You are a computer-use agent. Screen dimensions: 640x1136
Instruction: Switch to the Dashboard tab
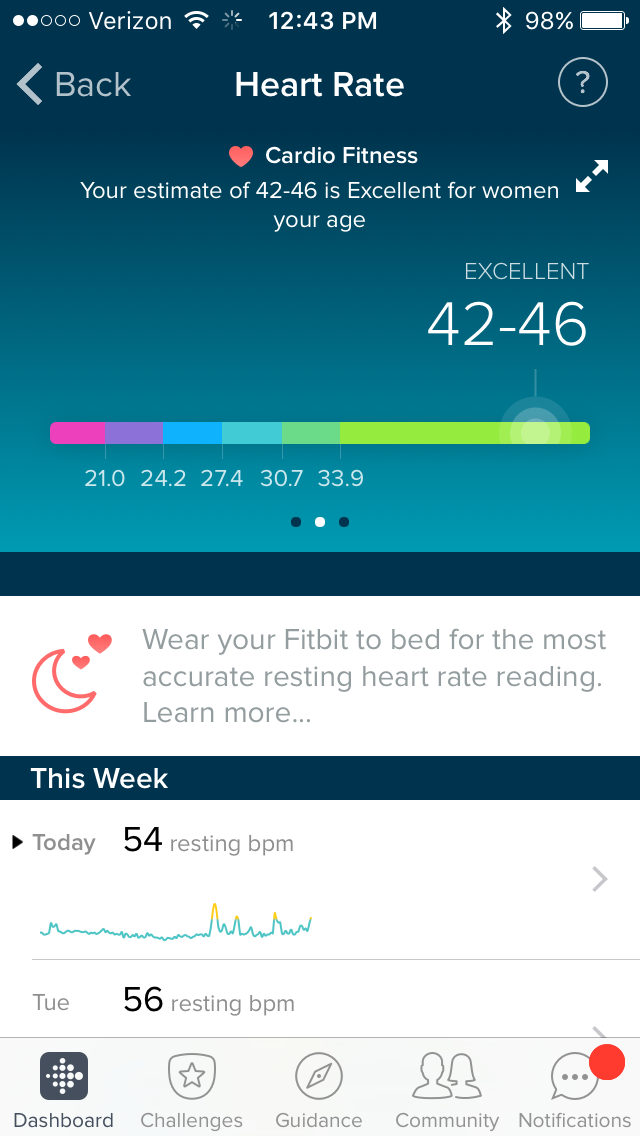point(63,1089)
